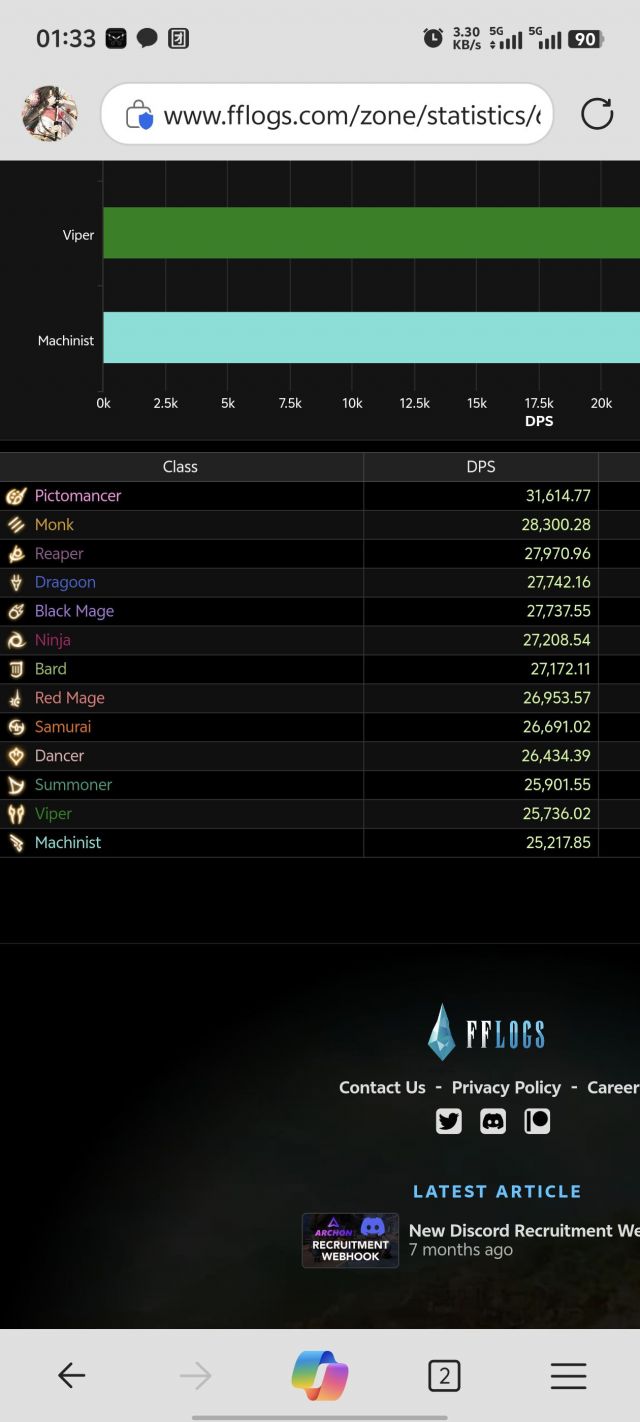Read the New Discord Recruitment Webhook article
Screen dimensions: 640x1422
[523, 1231]
